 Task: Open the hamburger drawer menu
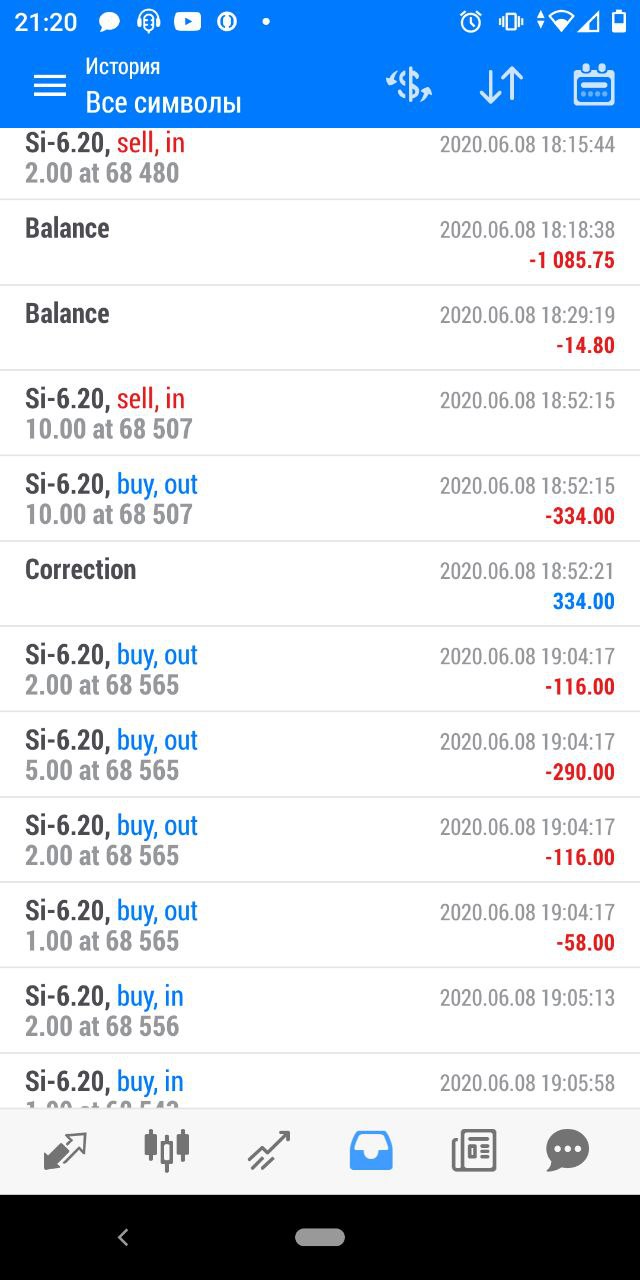tap(49, 86)
